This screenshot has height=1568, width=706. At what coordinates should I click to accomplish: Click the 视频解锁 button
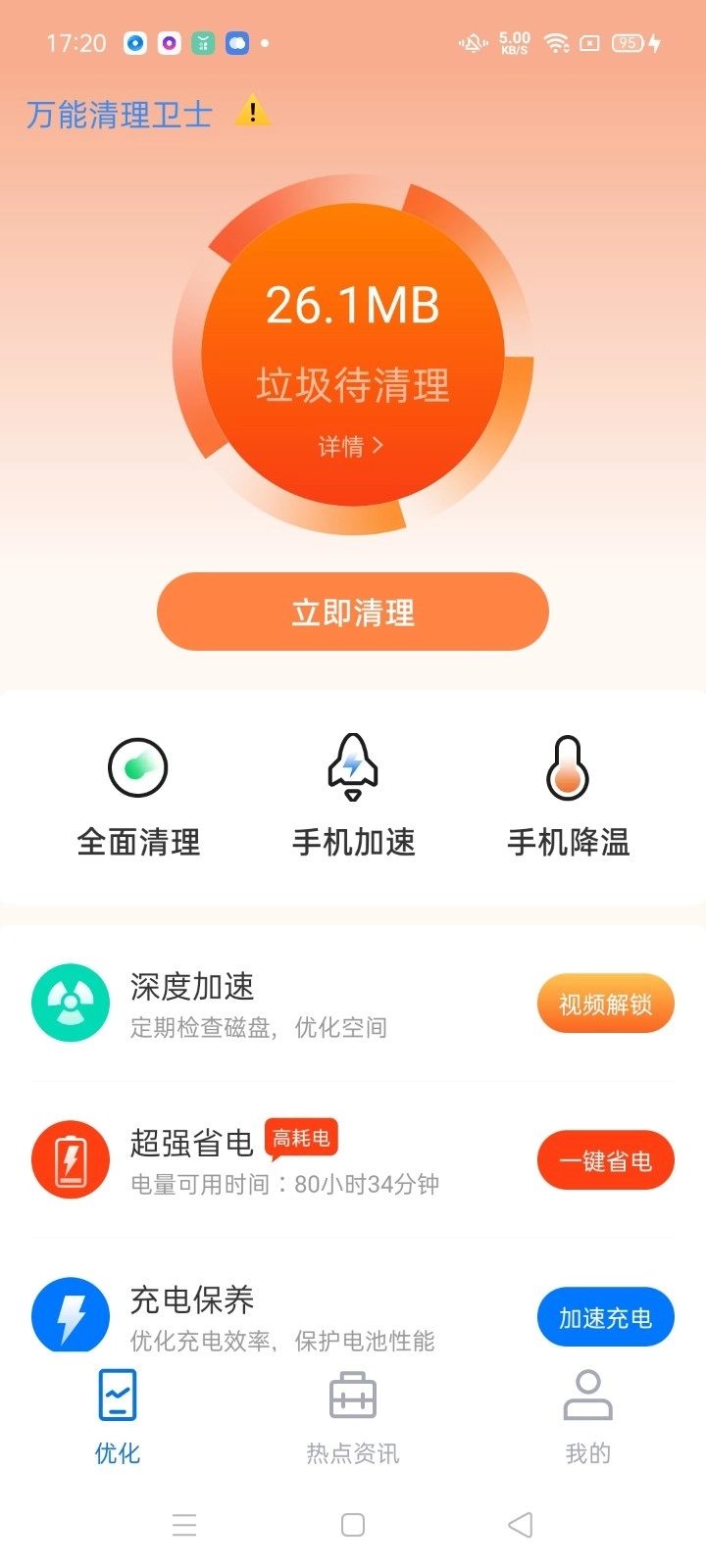pyautogui.click(x=605, y=1003)
